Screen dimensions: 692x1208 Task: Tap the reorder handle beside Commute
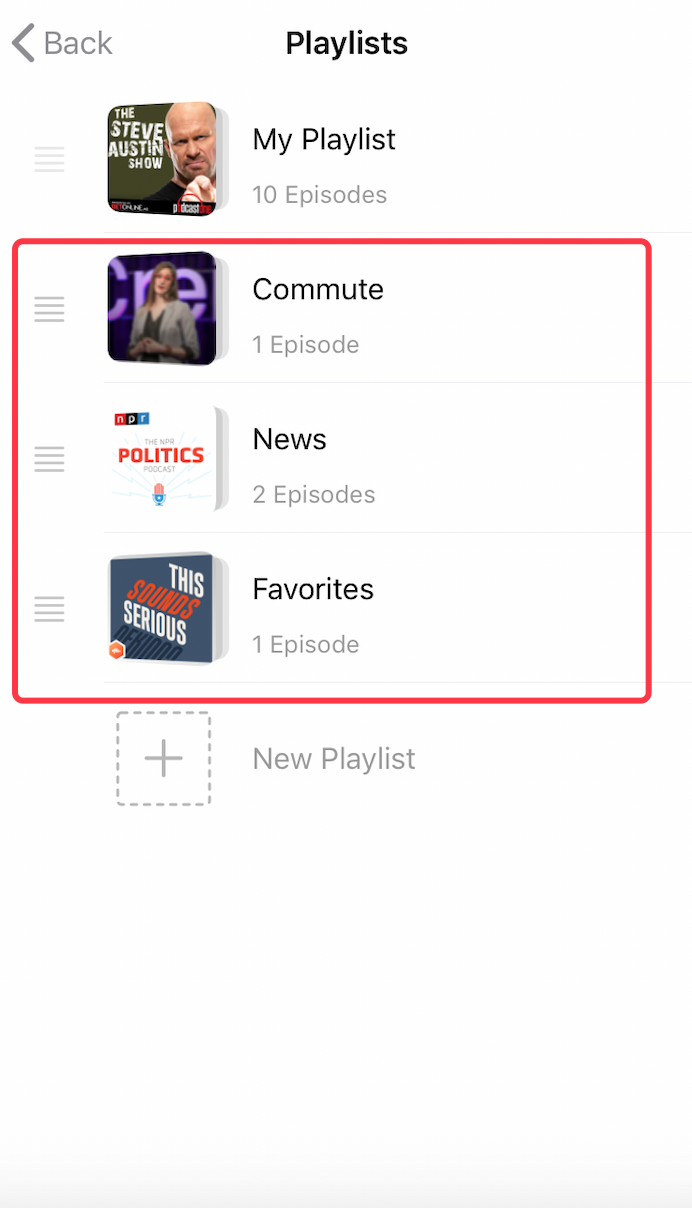(x=50, y=309)
